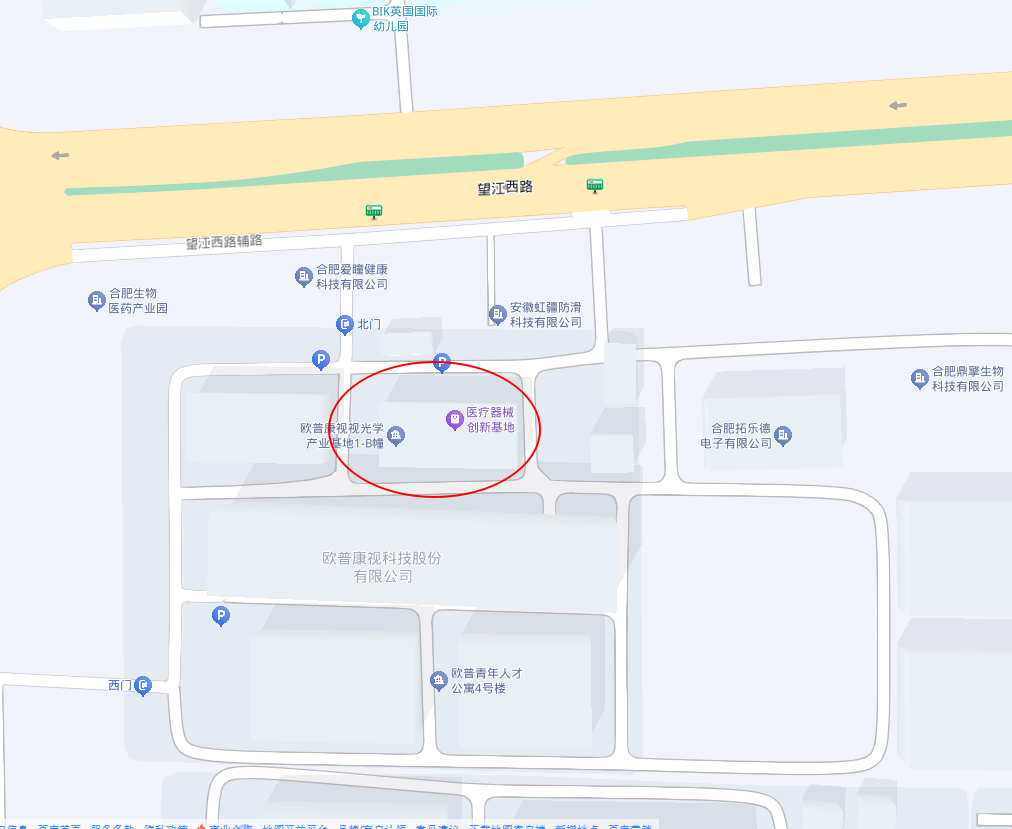The width and height of the screenshot is (1012, 829).
Task: Select the 安徽虹疆防滑科技有限公司 marker
Action: (497, 315)
